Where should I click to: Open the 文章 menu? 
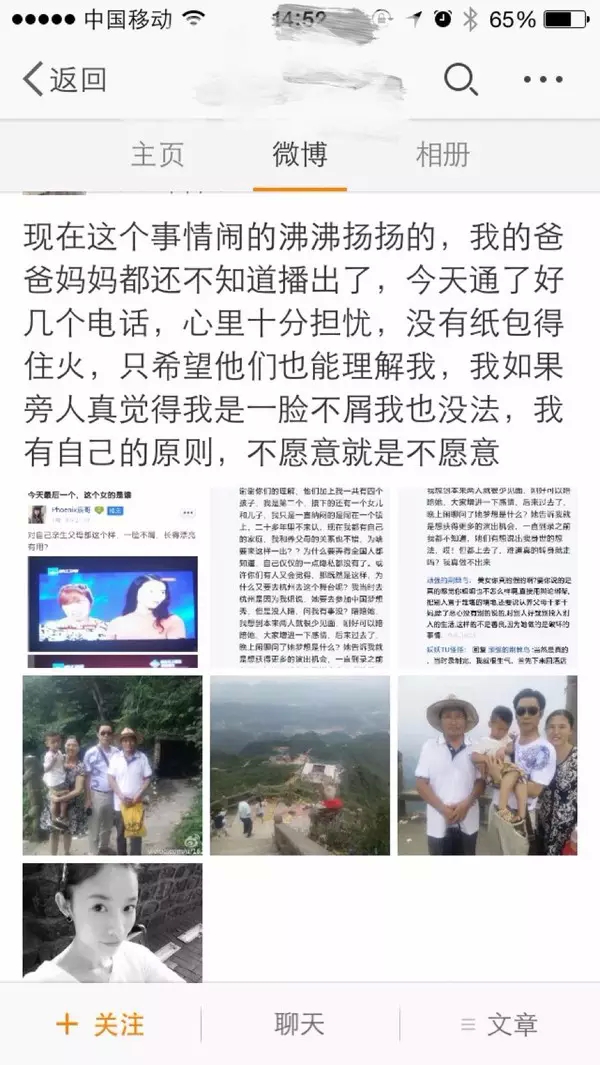tap(500, 1024)
